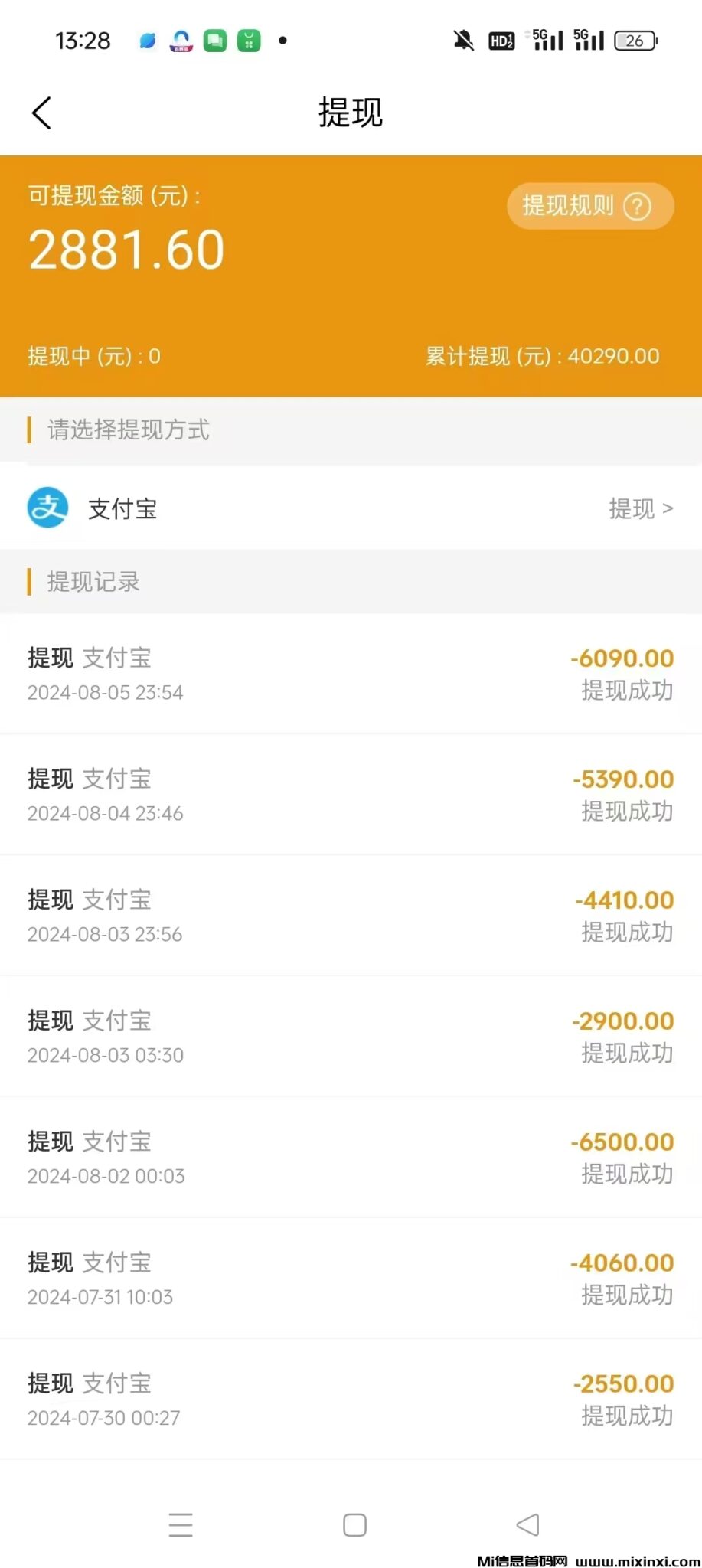
Task: Tap the HD voice indicator in status bar
Action: (x=501, y=41)
